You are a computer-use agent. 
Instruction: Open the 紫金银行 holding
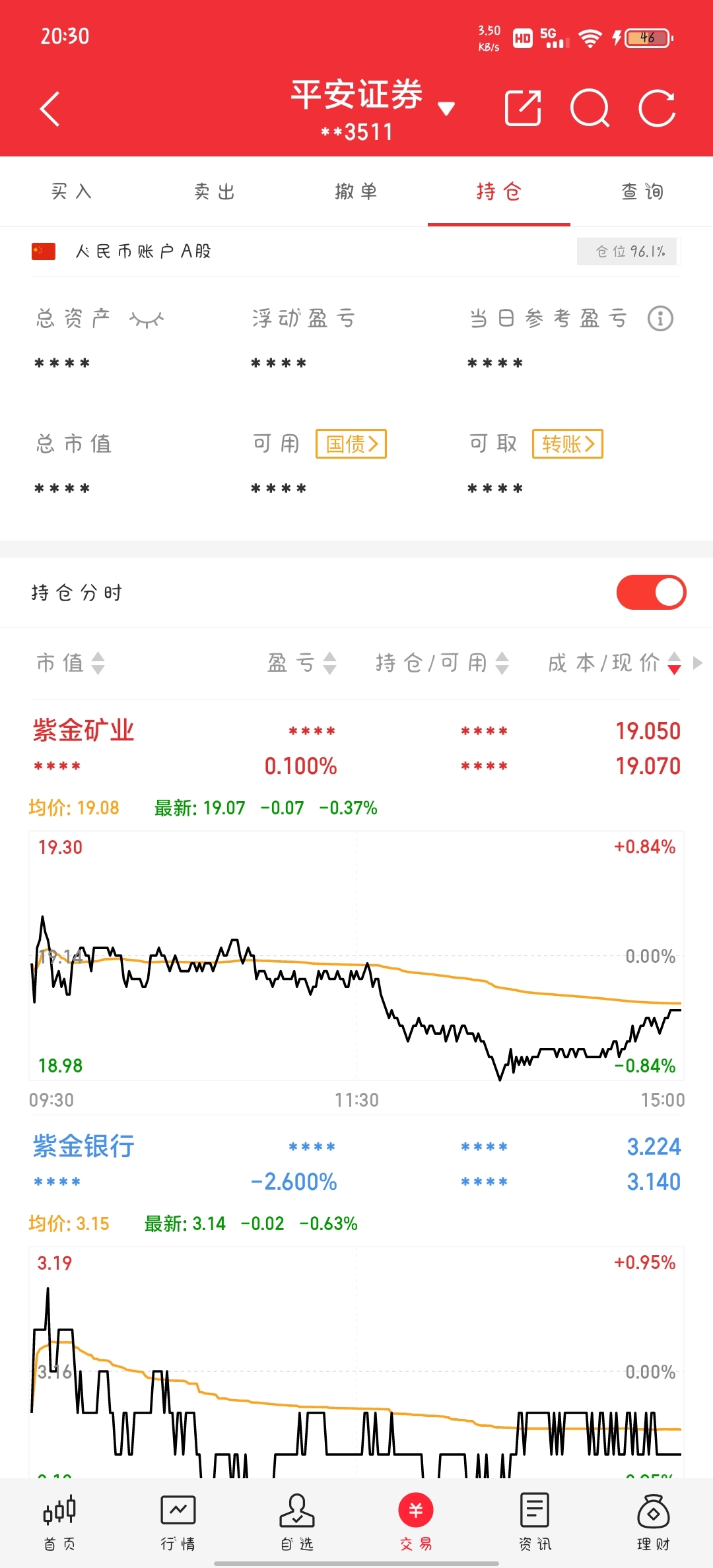[84, 1146]
